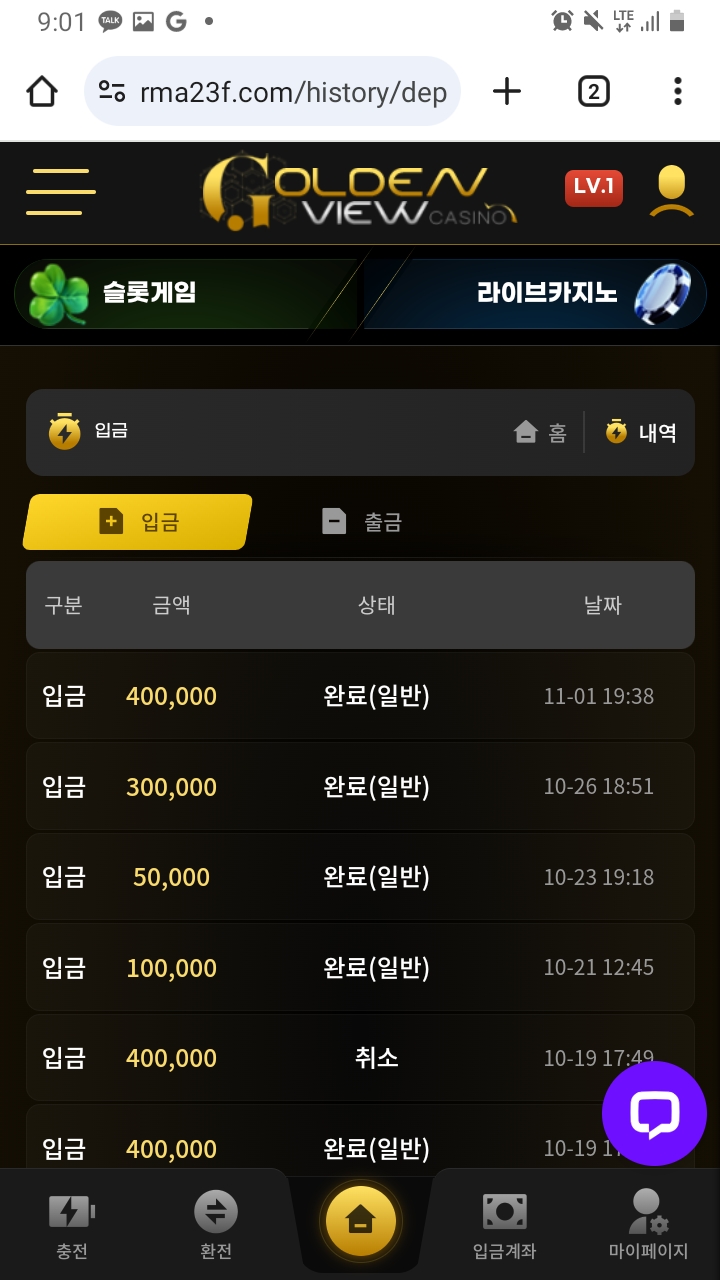Viewport: 720px width, 1280px height.
Task: Open the 슬롯게임 banner
Action: point(185,293)
